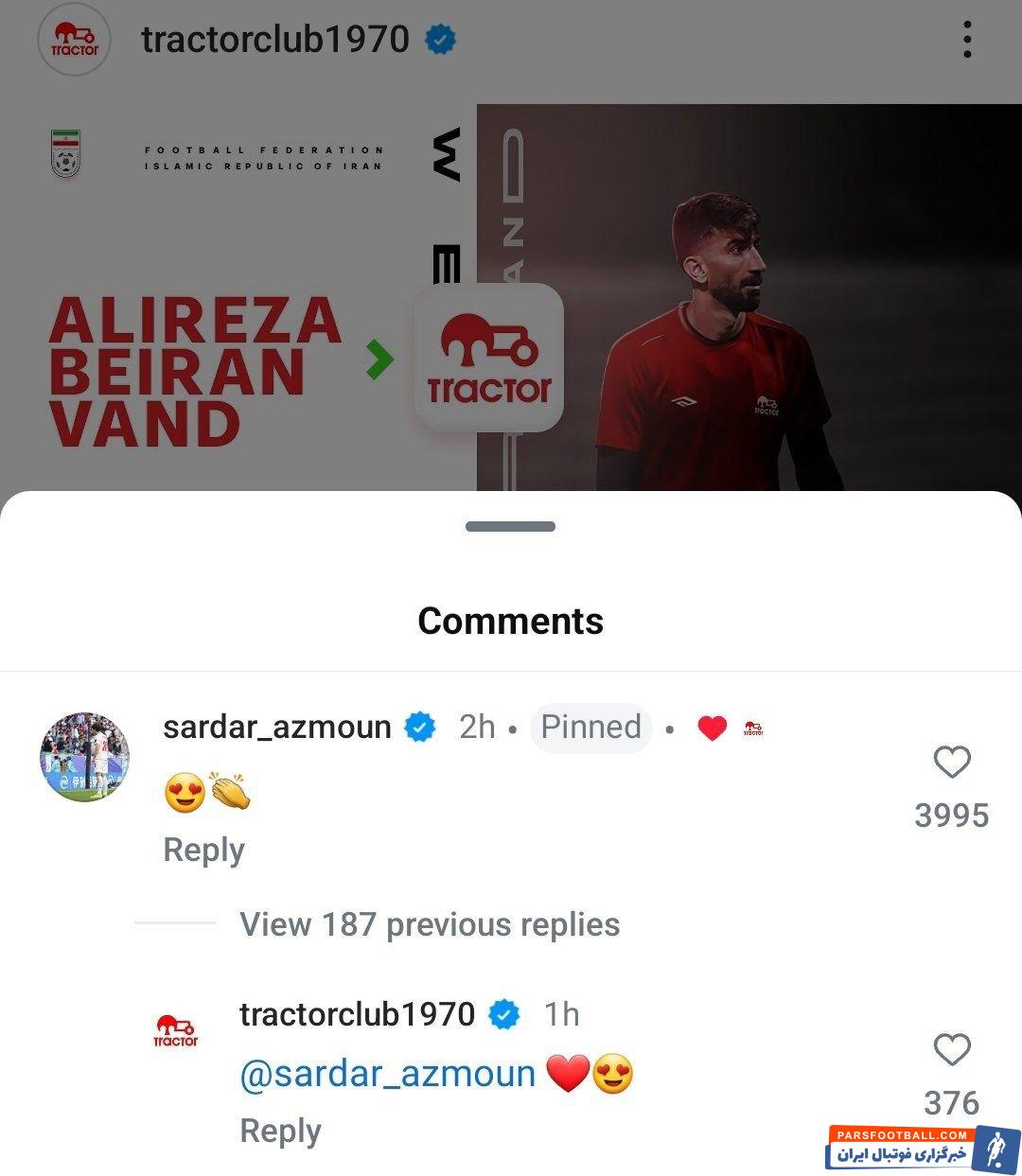The image size is (1022, 1176).
Task: Like tractorclub1970's reply comment
Action: coord(952,1050)
